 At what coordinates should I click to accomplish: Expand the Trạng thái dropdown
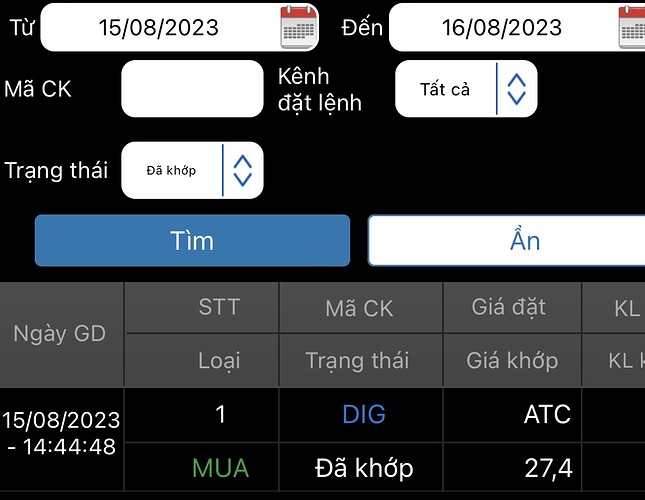click(x=192, y=170)
